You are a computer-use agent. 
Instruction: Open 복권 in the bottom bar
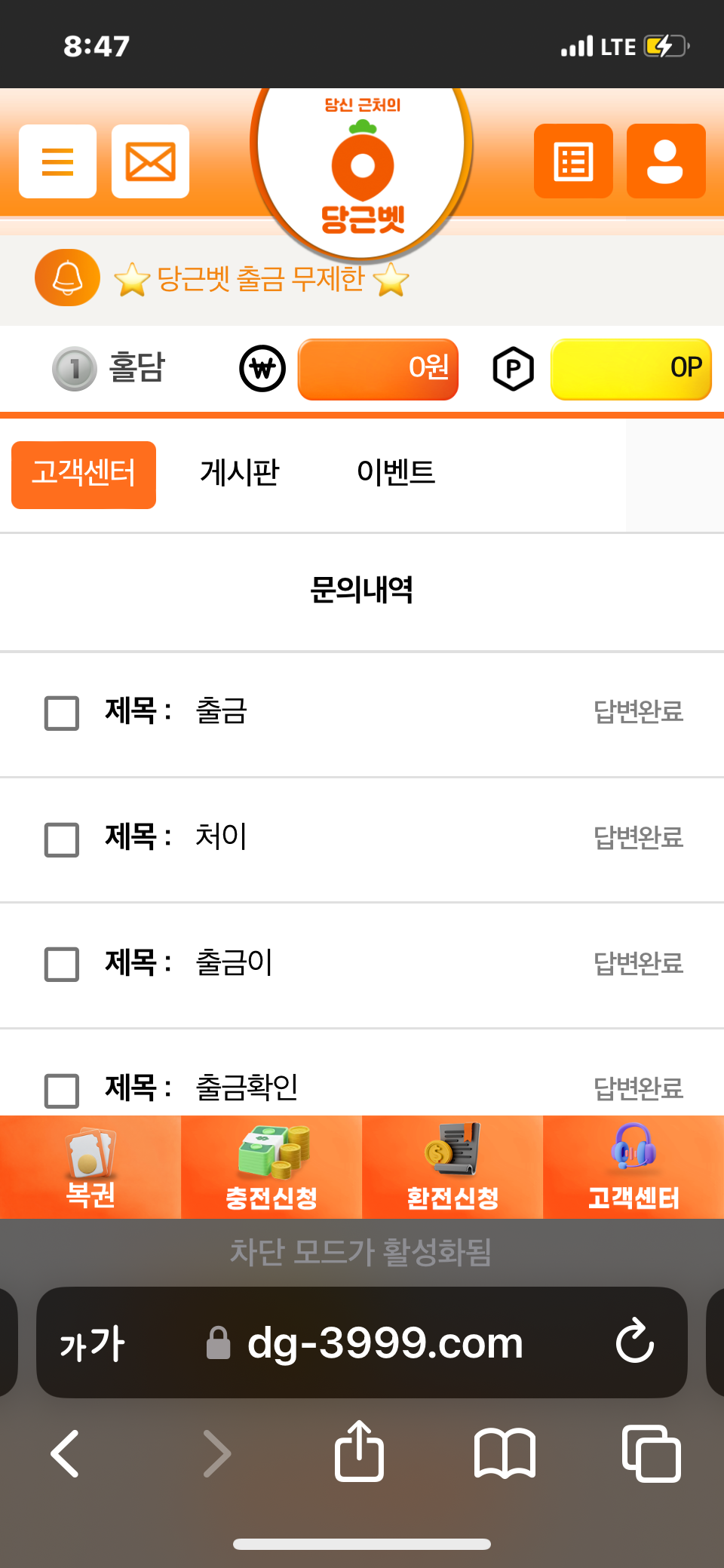(90, 1167)
